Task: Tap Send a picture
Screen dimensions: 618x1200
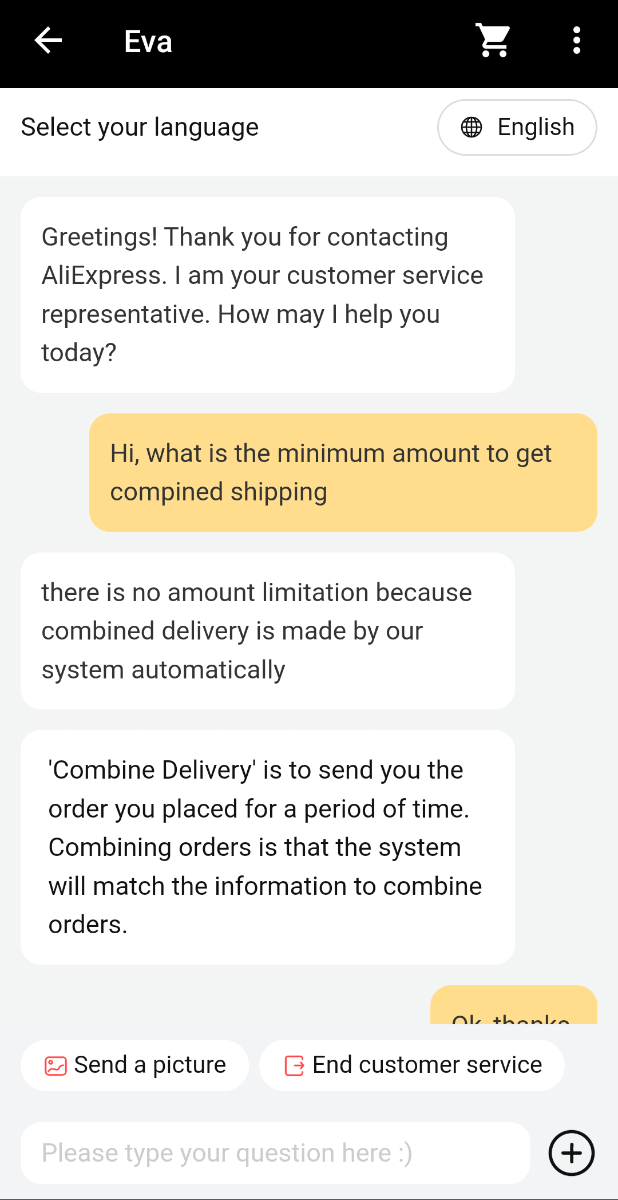Action: pyautogui.click(x=135, y=1065)
